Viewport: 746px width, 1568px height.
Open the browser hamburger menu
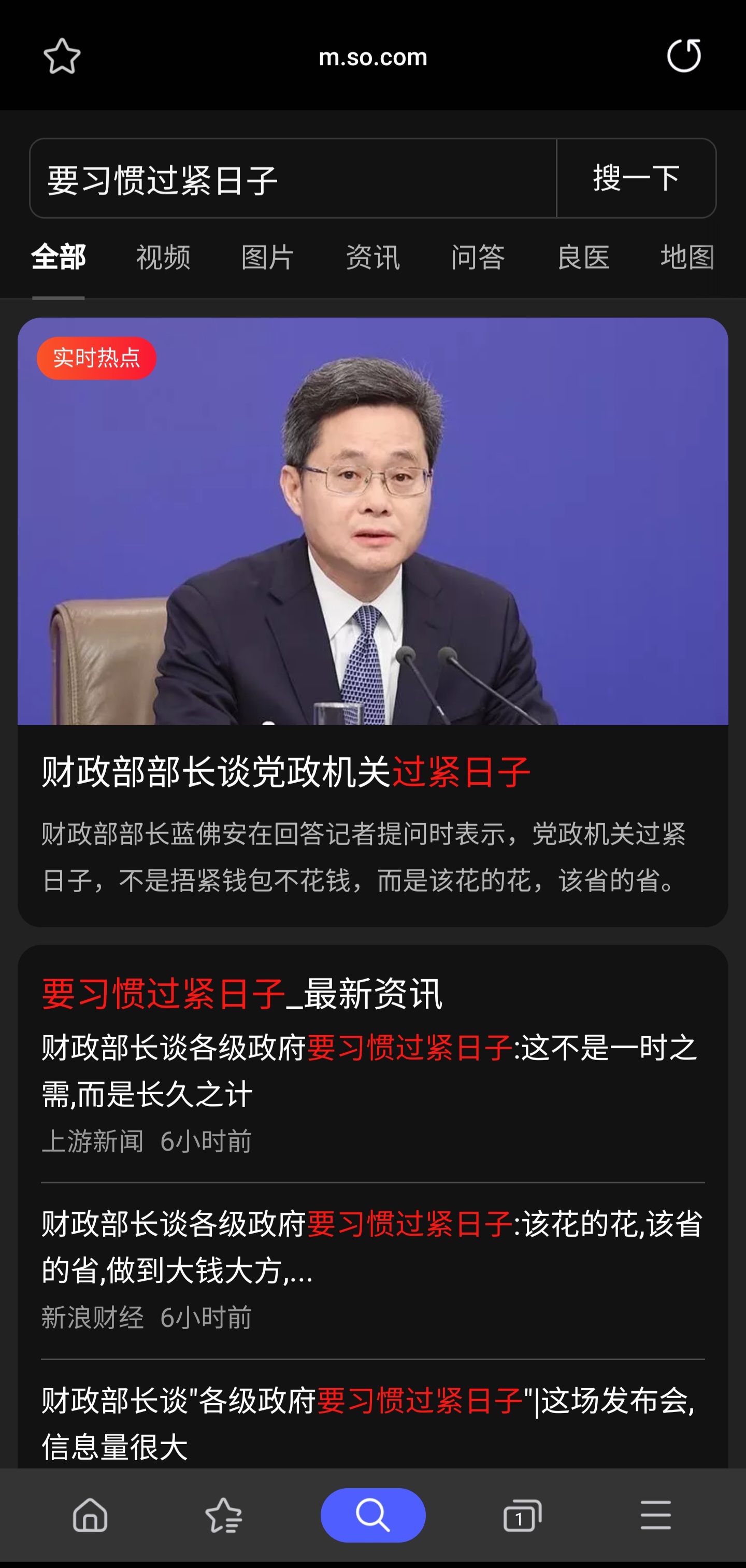[x=655, y=1515]
